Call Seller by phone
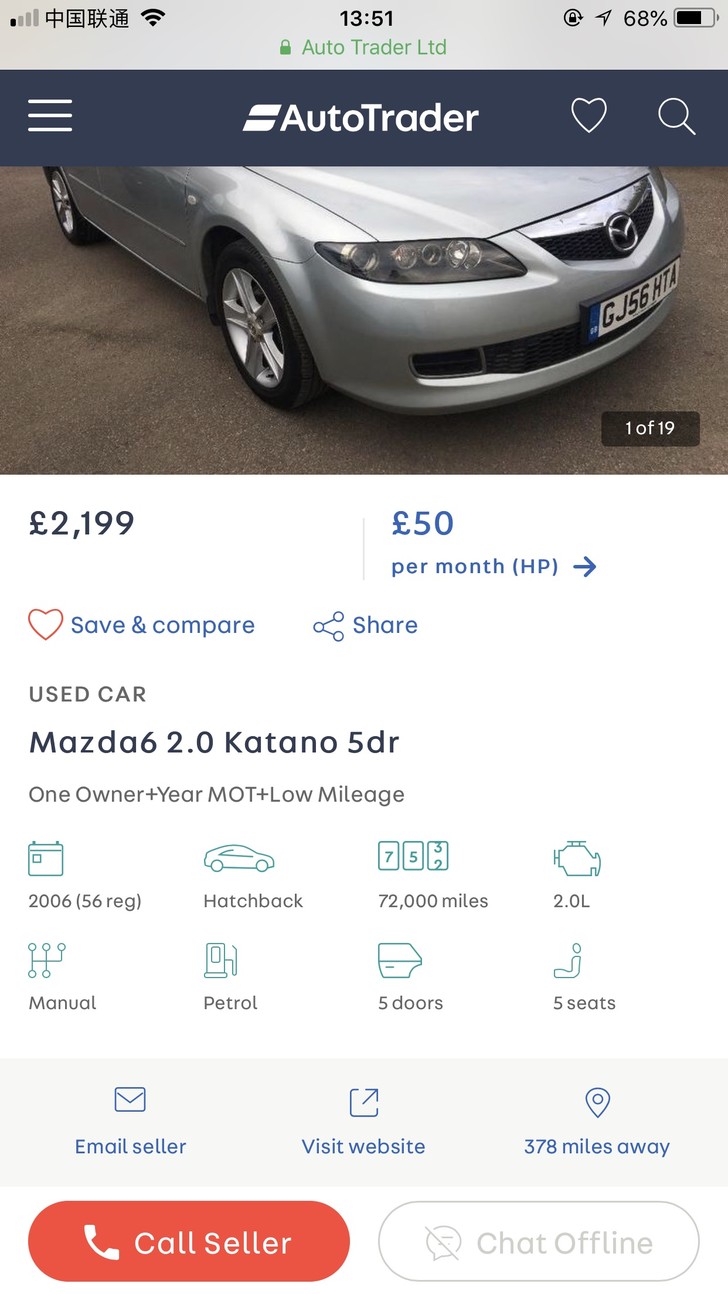Screen dimensions: 728x1294 (x=189, y=1242)
